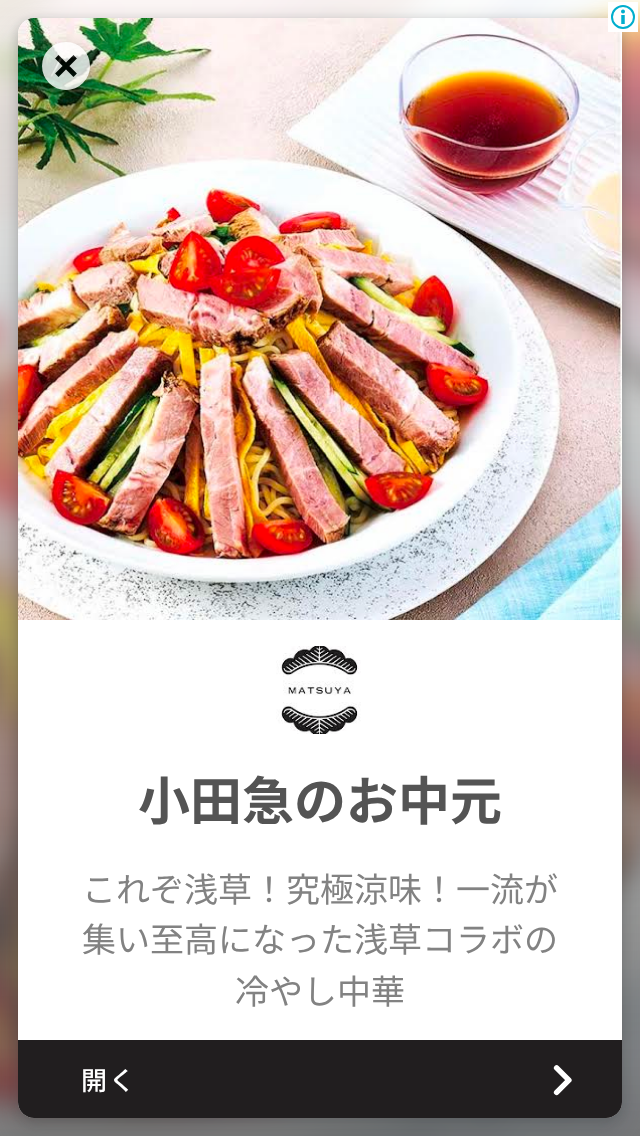Close the full-screen ad
The height and width of the screenshot is (1136, 640).
[x=66, y=66]
